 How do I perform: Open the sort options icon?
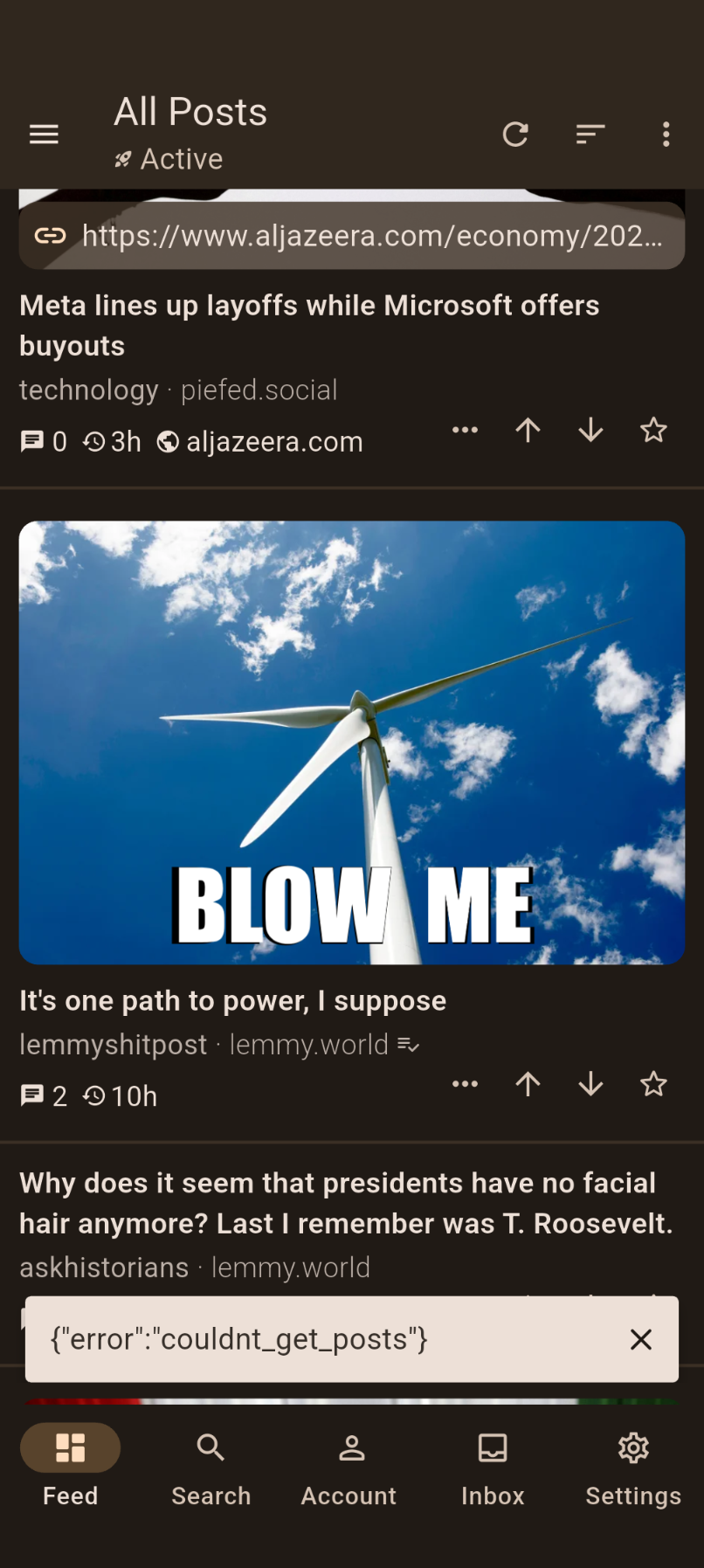point(590,135)
